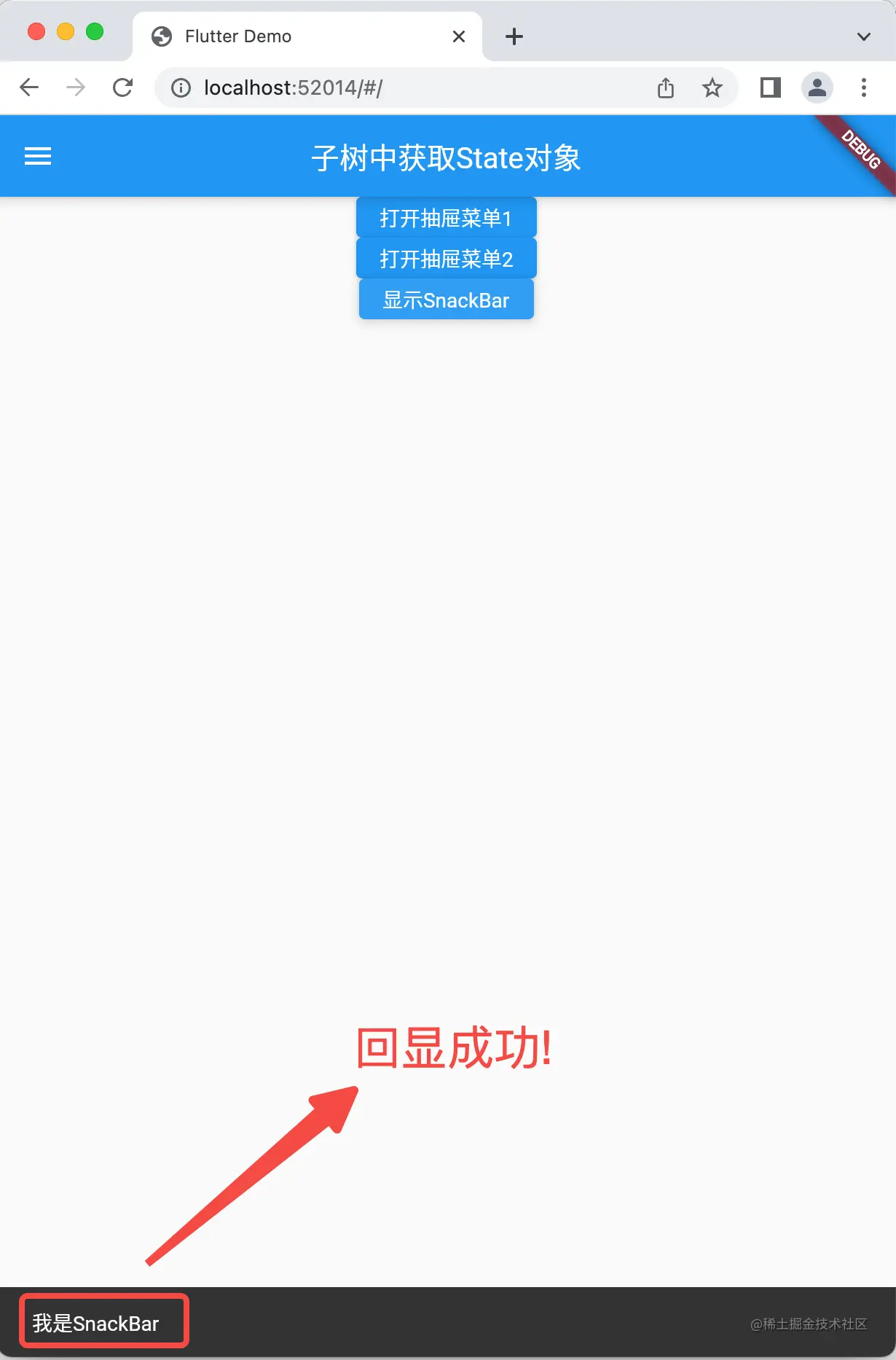Open a new browser tab
The width and height of the screenshot is (896, 1360).
coord(514,36)
